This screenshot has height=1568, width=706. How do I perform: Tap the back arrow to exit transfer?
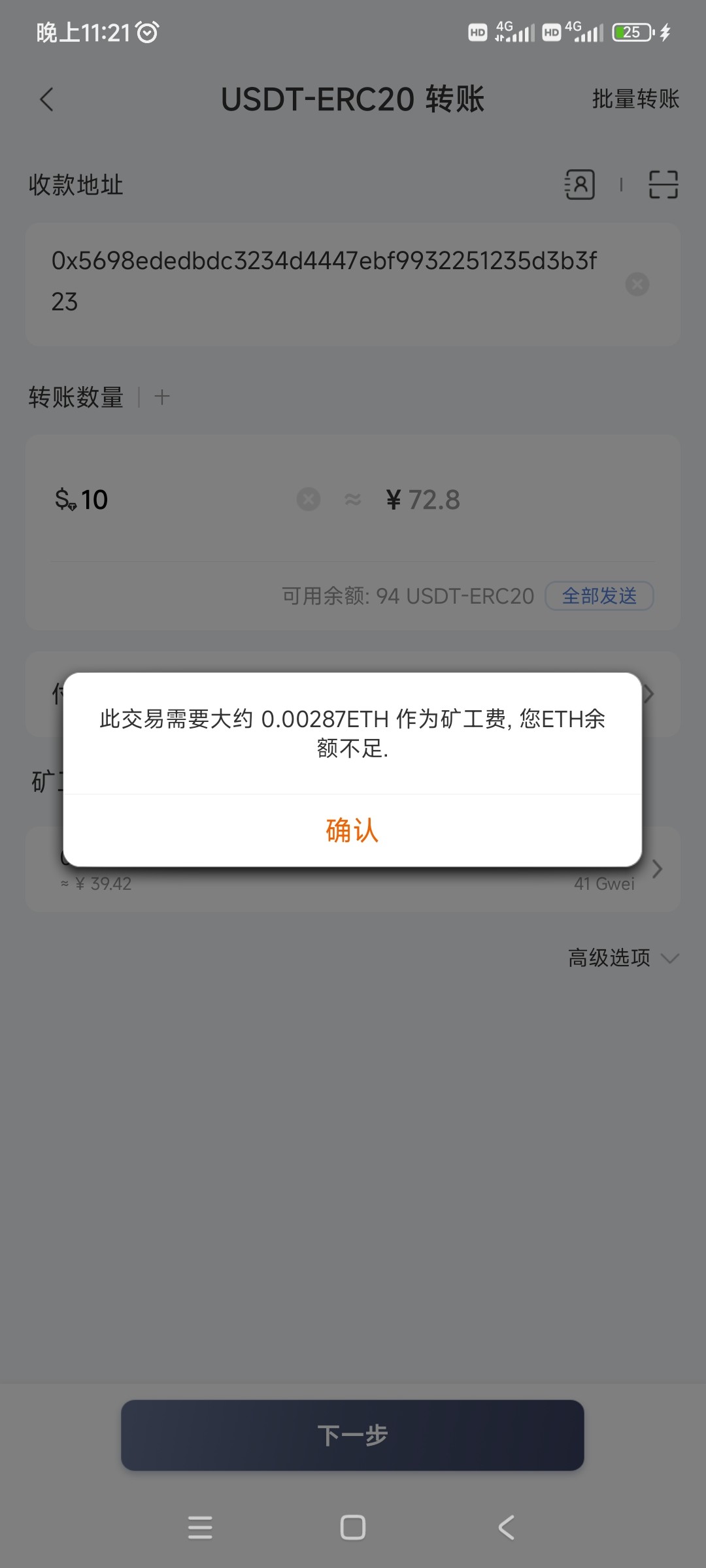click(x=46, y=99)
